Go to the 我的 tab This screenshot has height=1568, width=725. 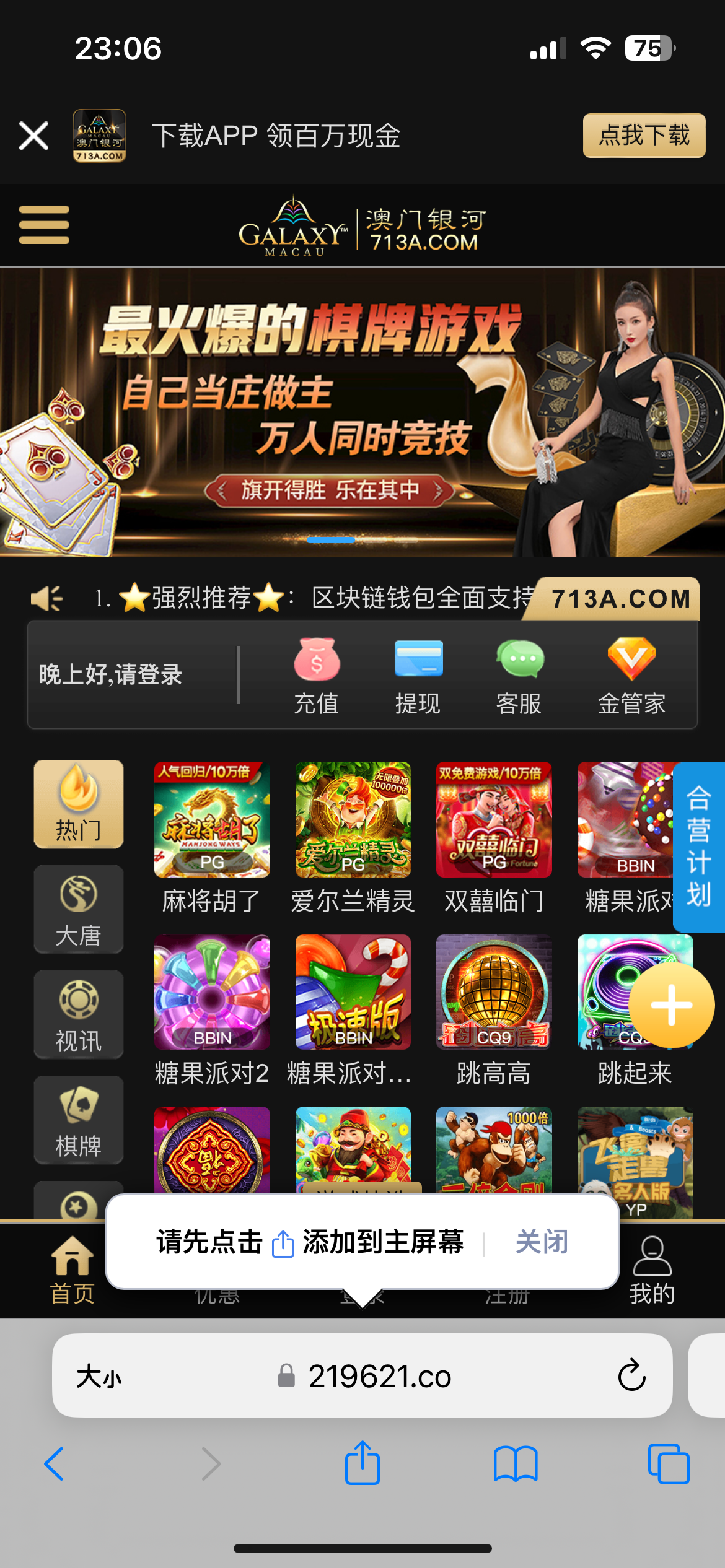(x=652, y=1271)
